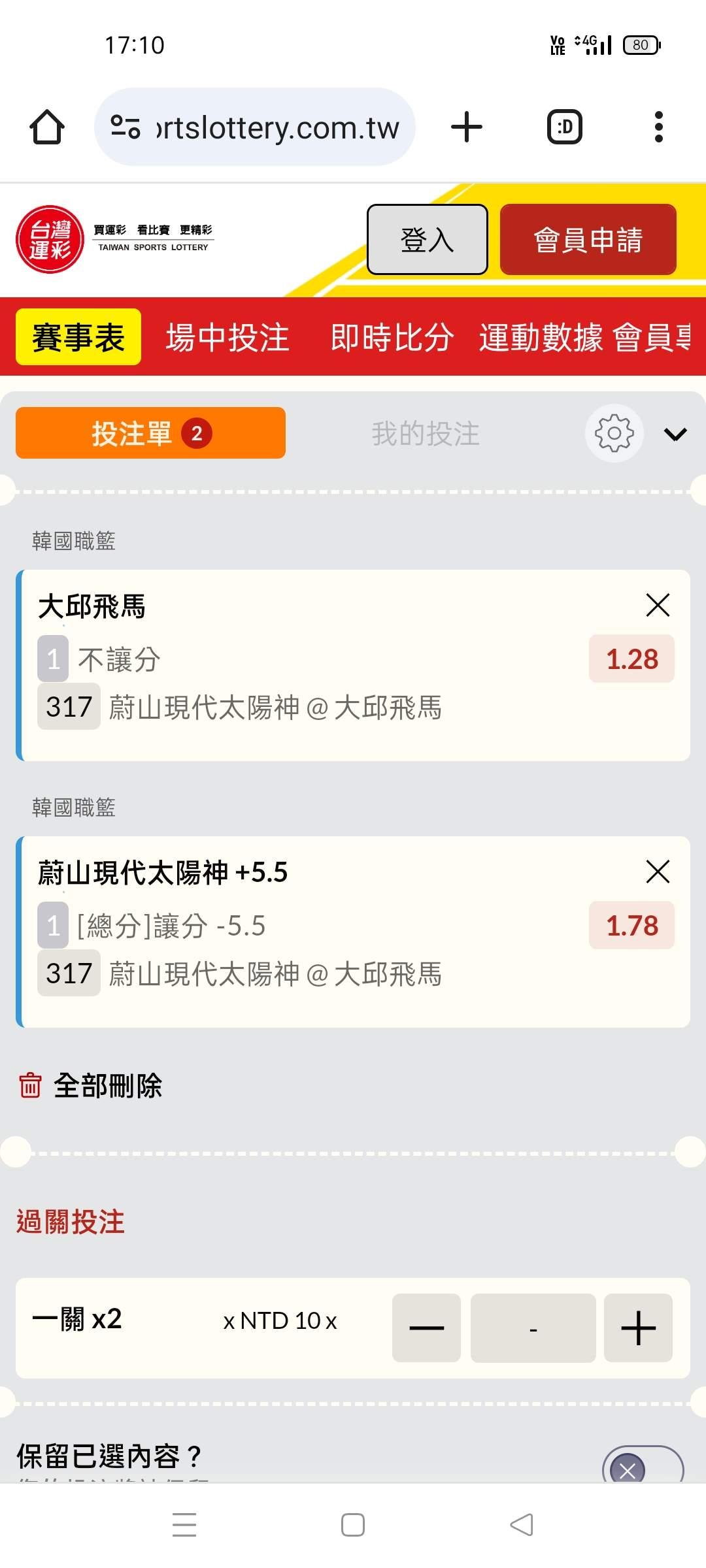Open the 場中投注 tab

(227, 337)
